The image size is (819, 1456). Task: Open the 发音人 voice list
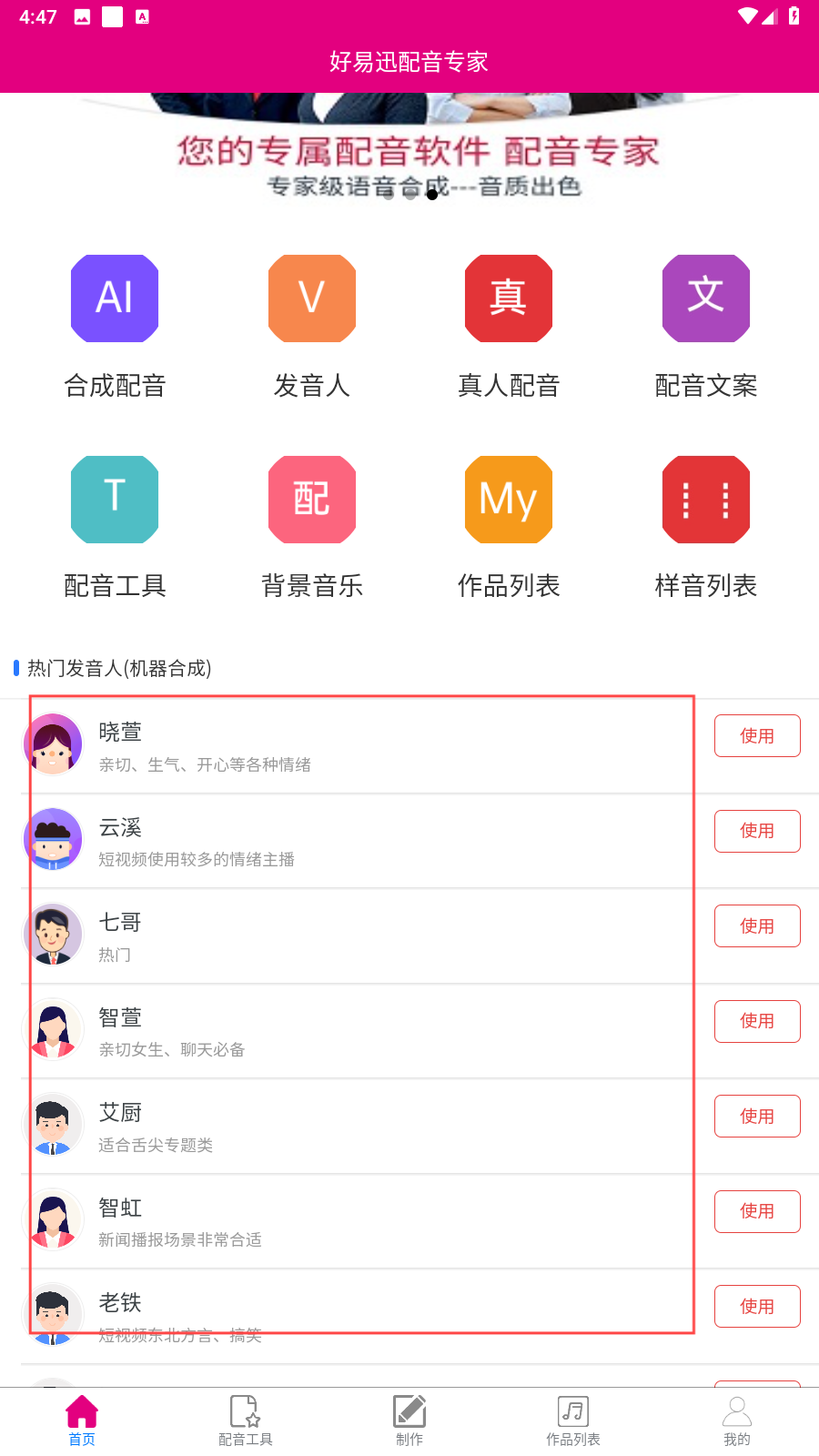[312, 299]
